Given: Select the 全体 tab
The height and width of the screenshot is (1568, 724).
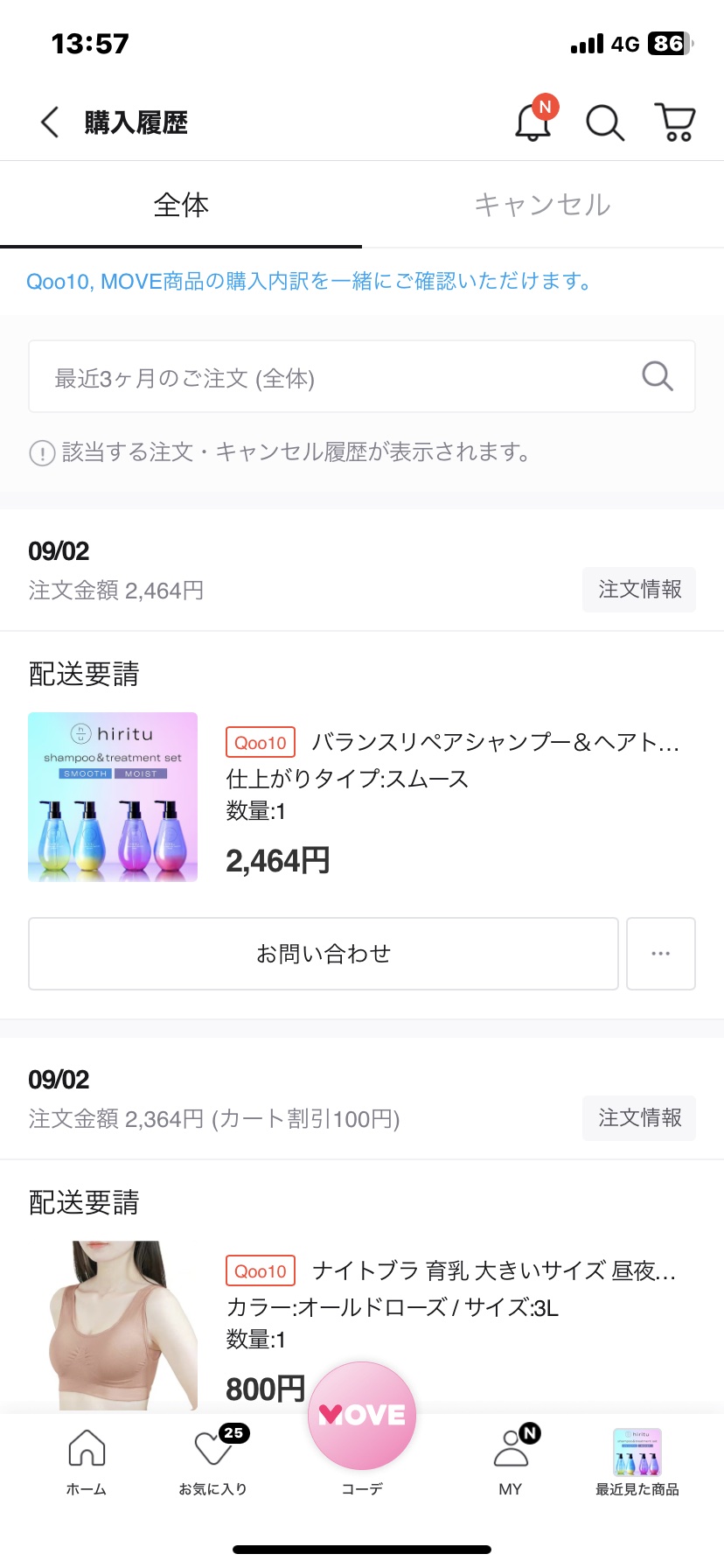Looking at the screenshot, I should click(181, 204).
